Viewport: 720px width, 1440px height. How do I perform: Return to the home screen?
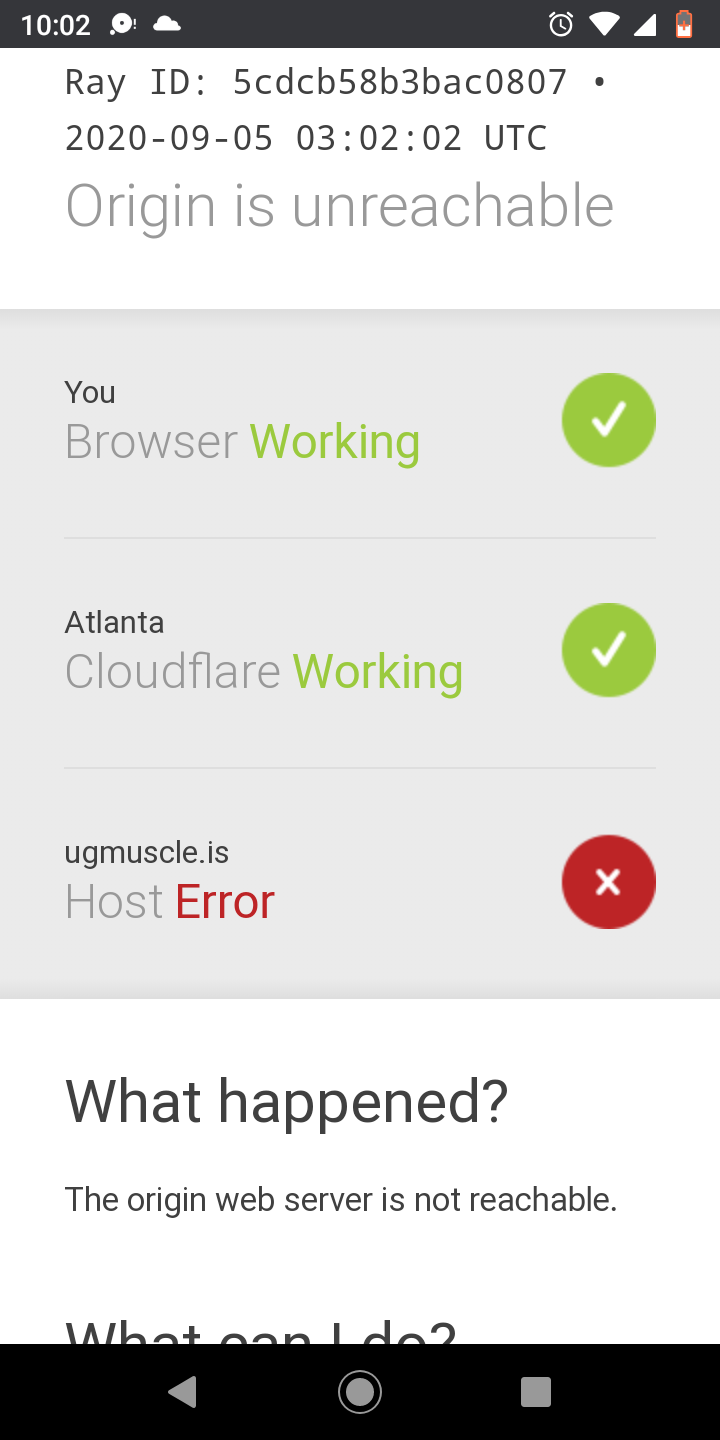coord(360,1391)
